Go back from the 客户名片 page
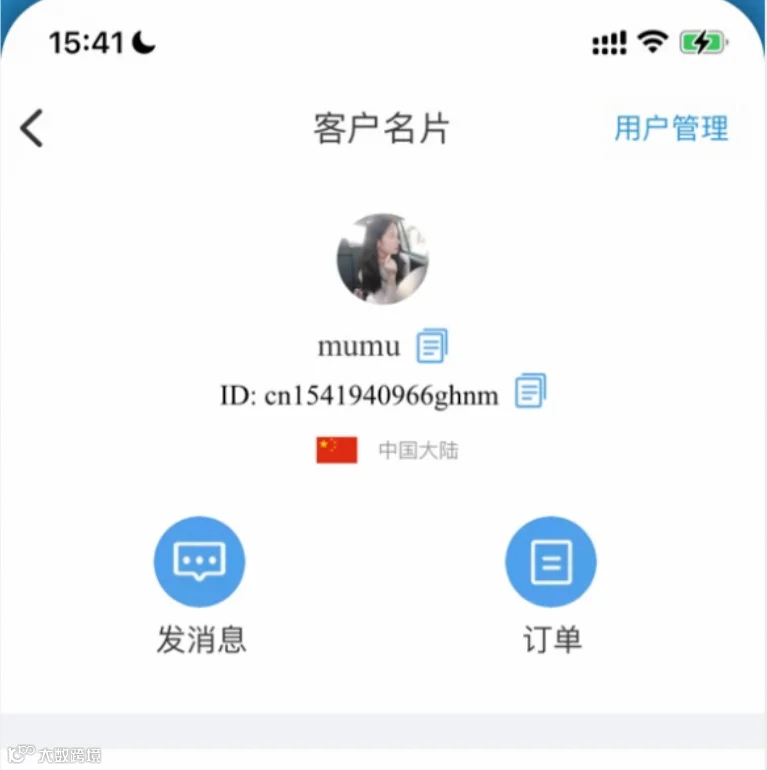 [x=32, y=128]
